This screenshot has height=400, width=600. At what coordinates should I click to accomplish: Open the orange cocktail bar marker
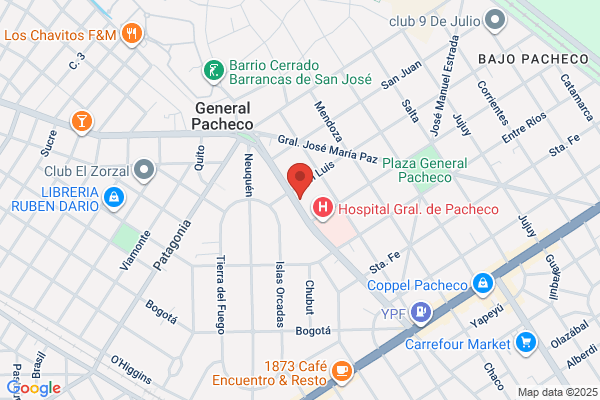pyautogui.click(x=82, y=122)
